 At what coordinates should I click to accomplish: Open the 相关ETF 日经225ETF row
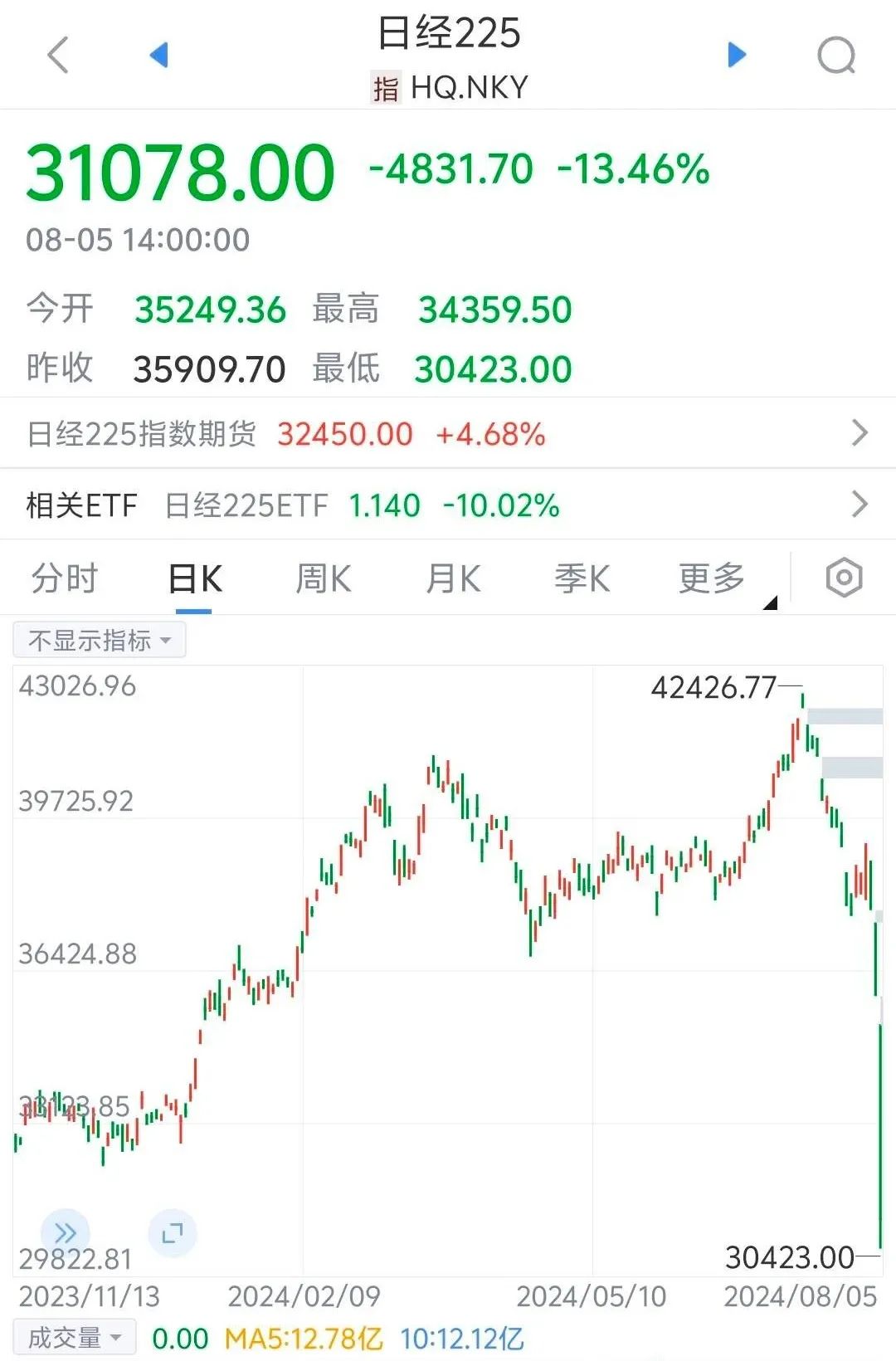pyautogui.click(x=448, y=505)
